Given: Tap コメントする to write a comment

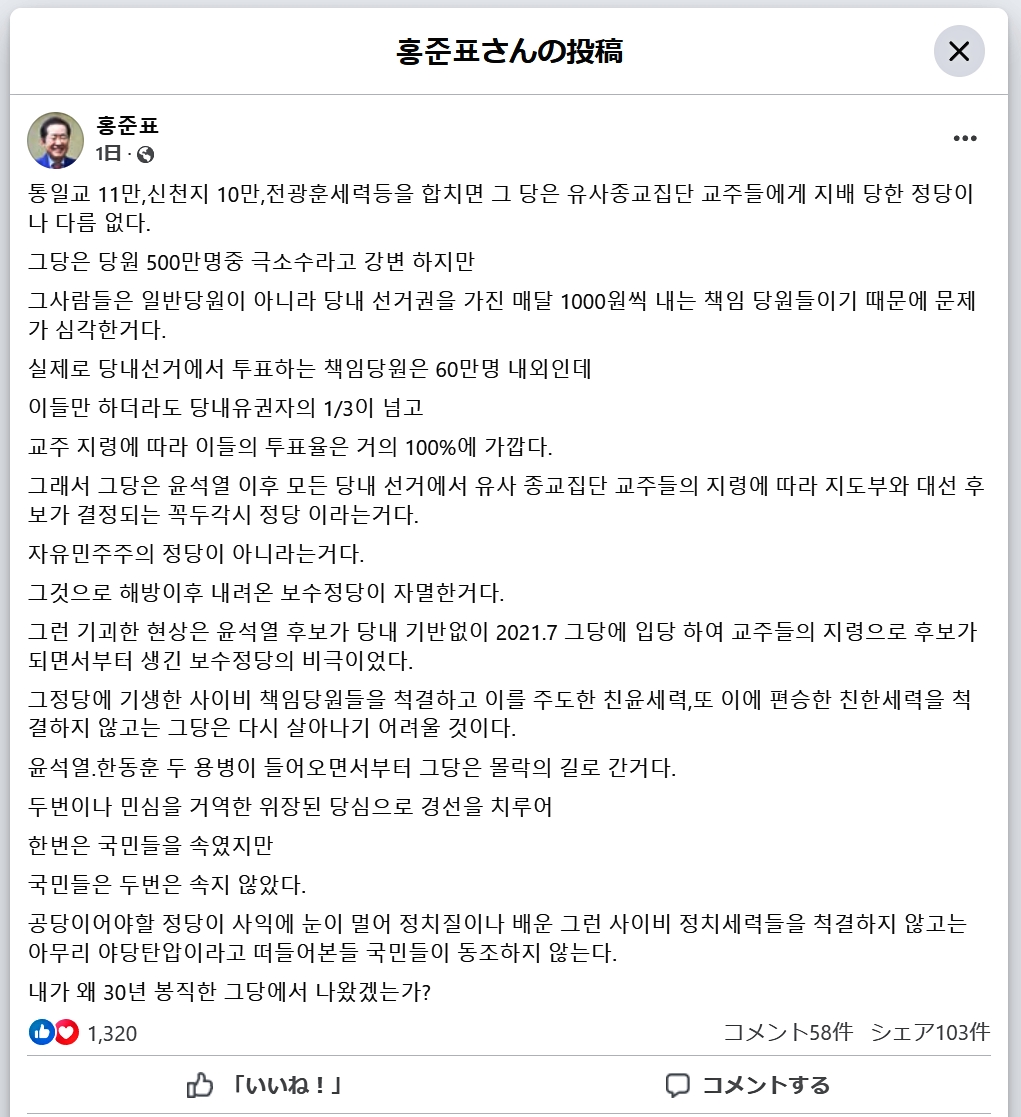Looking at the screenshot, I should coord(748,1085).
